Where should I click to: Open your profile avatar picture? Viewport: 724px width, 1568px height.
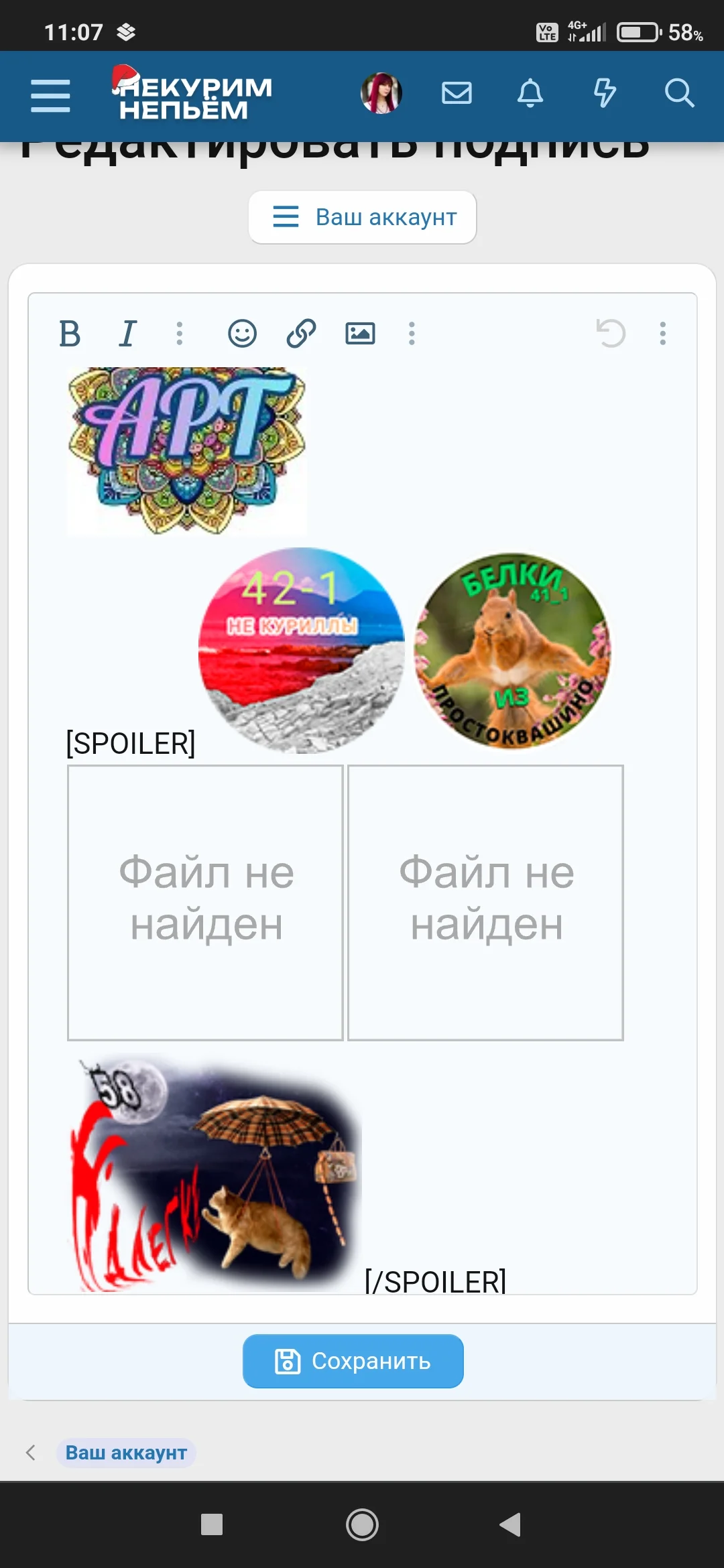381,92
